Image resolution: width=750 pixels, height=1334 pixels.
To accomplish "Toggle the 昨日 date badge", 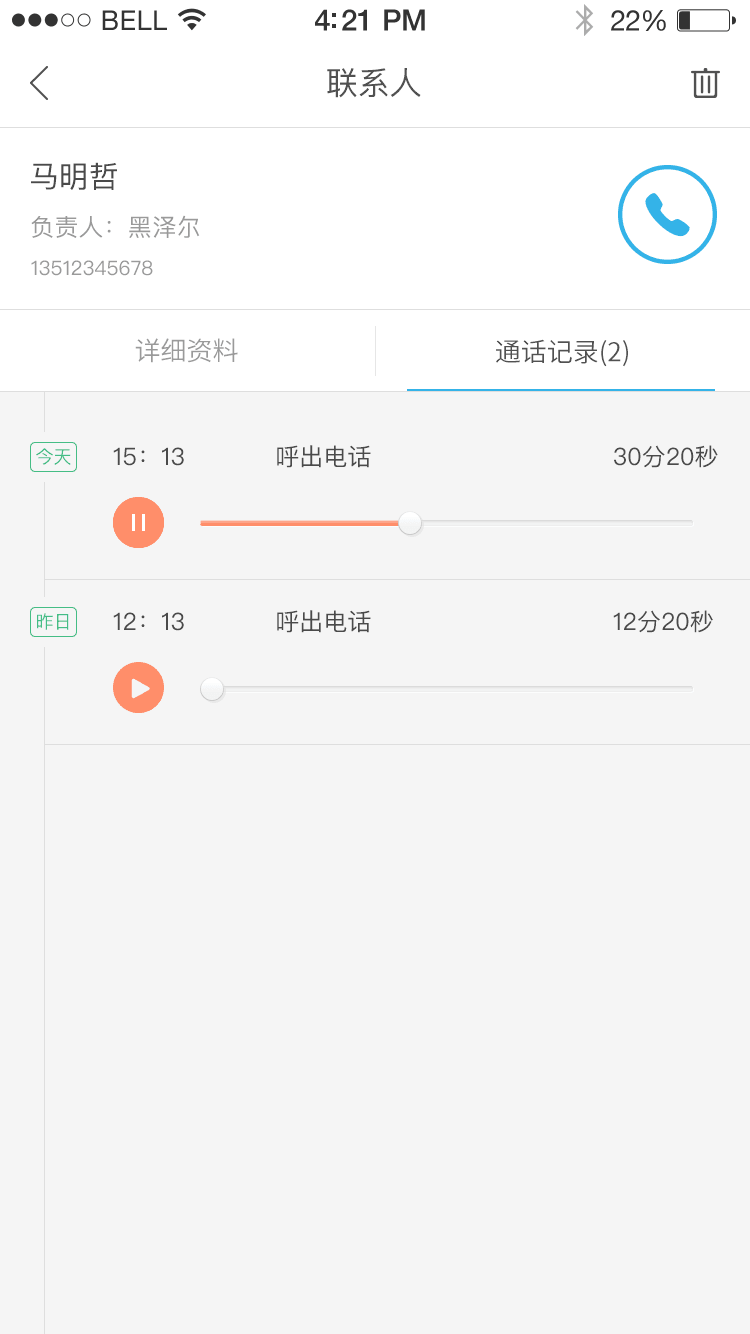I will pyautogui.click(x=53, y=621).
